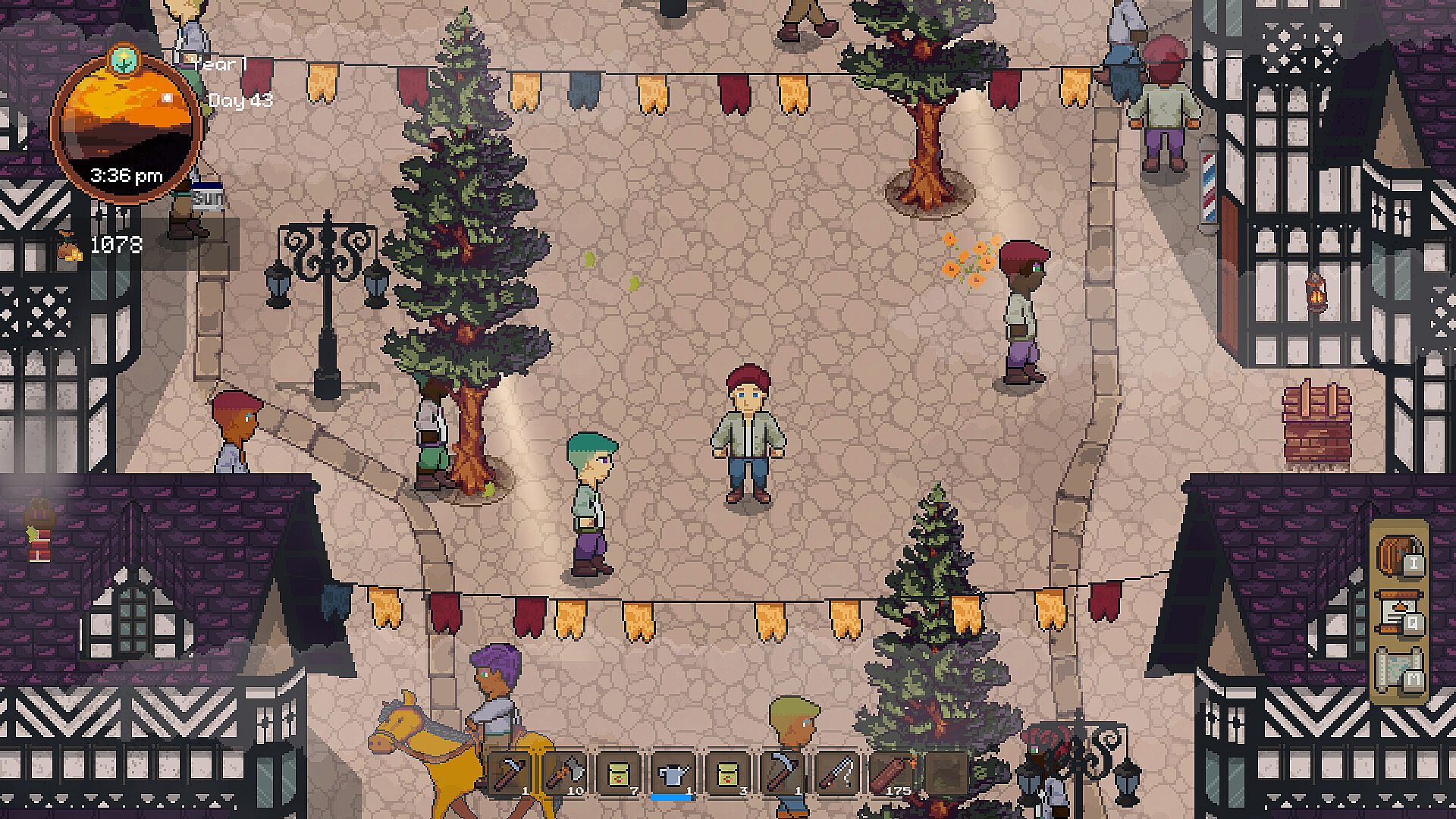Select the empty last hotbar slot

click(946, 775)
